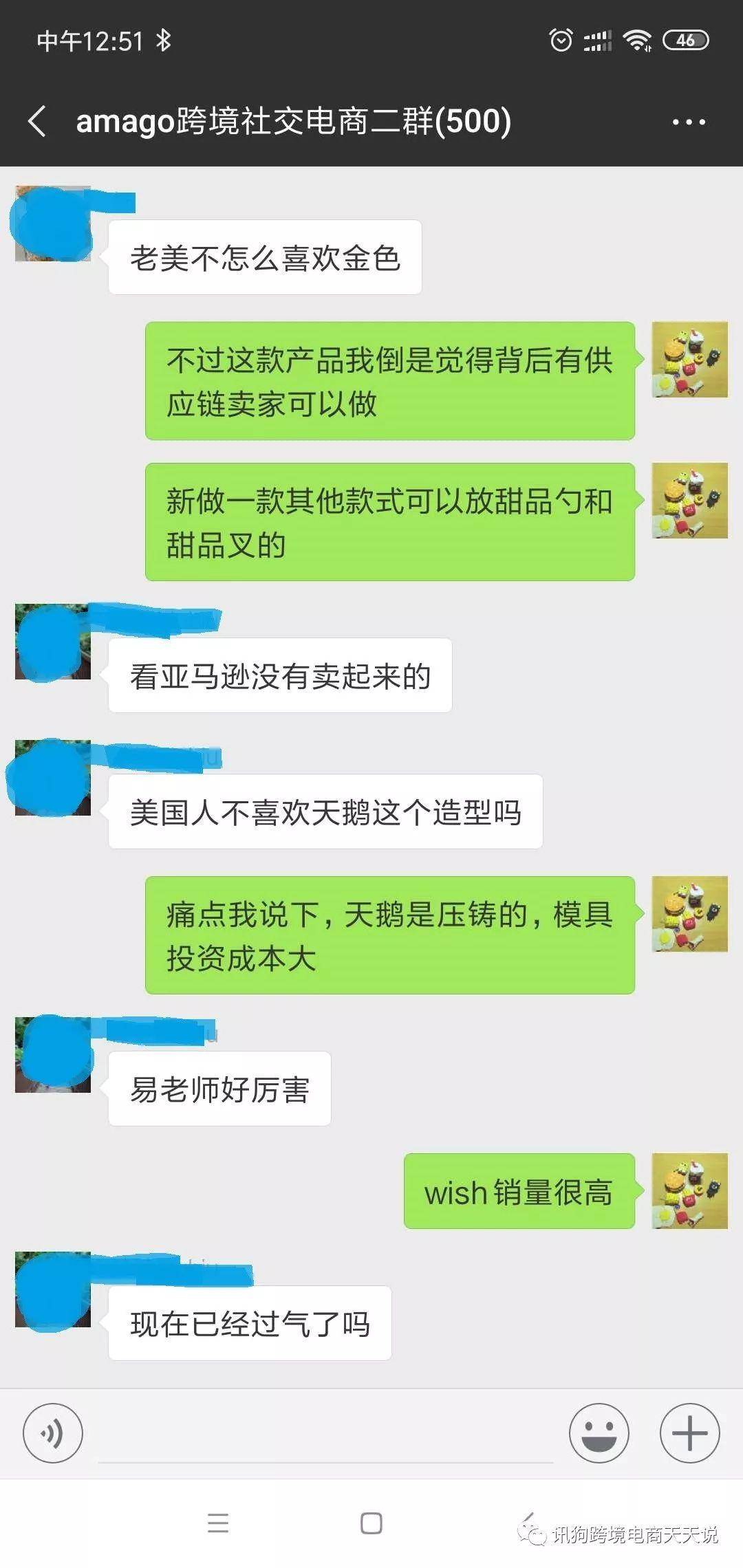The image size is (743, 1568).
Task: Tap the system home button
Action: 371,1523
